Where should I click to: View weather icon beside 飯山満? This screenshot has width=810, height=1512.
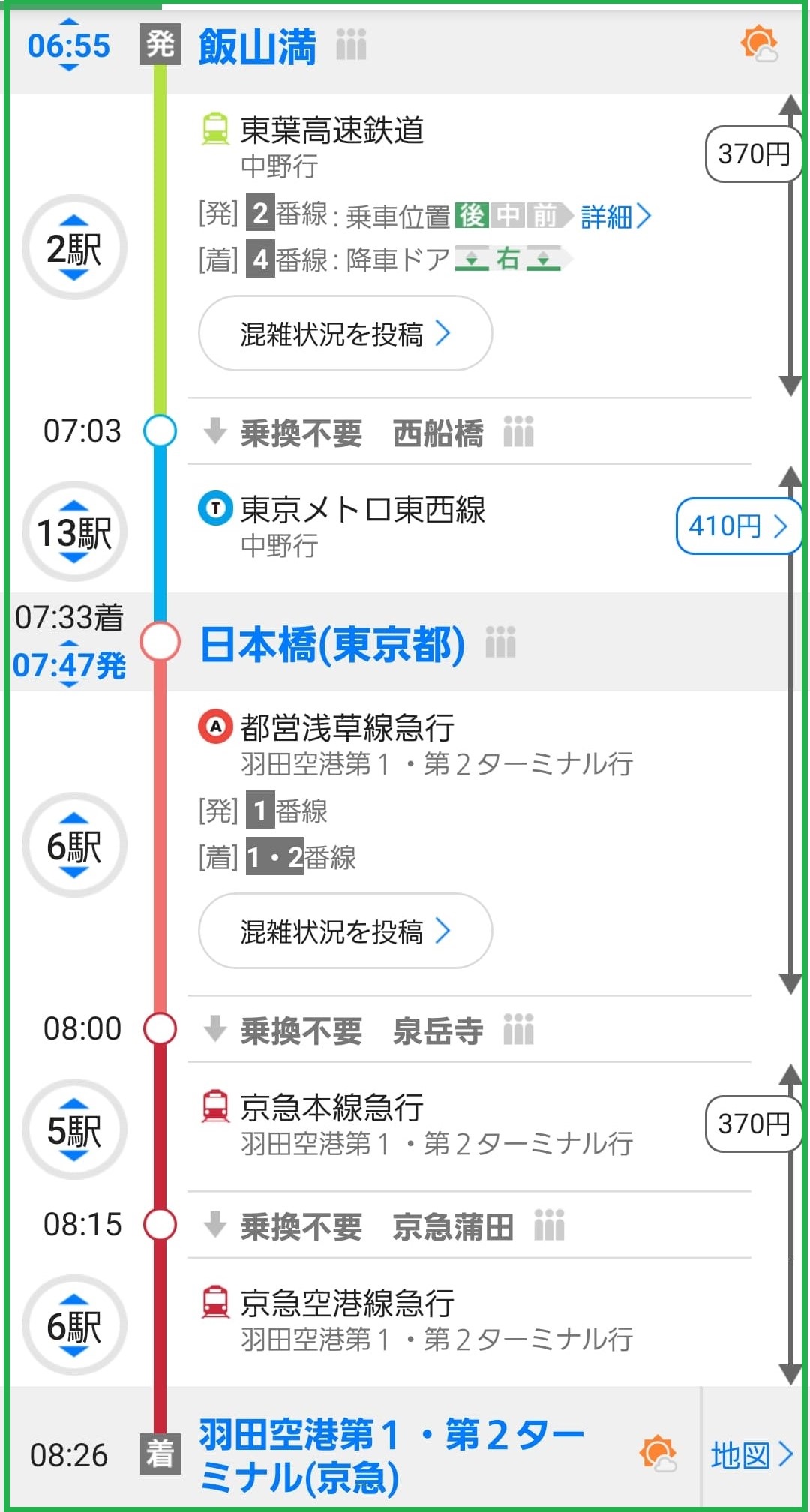(x=759, y=43)
